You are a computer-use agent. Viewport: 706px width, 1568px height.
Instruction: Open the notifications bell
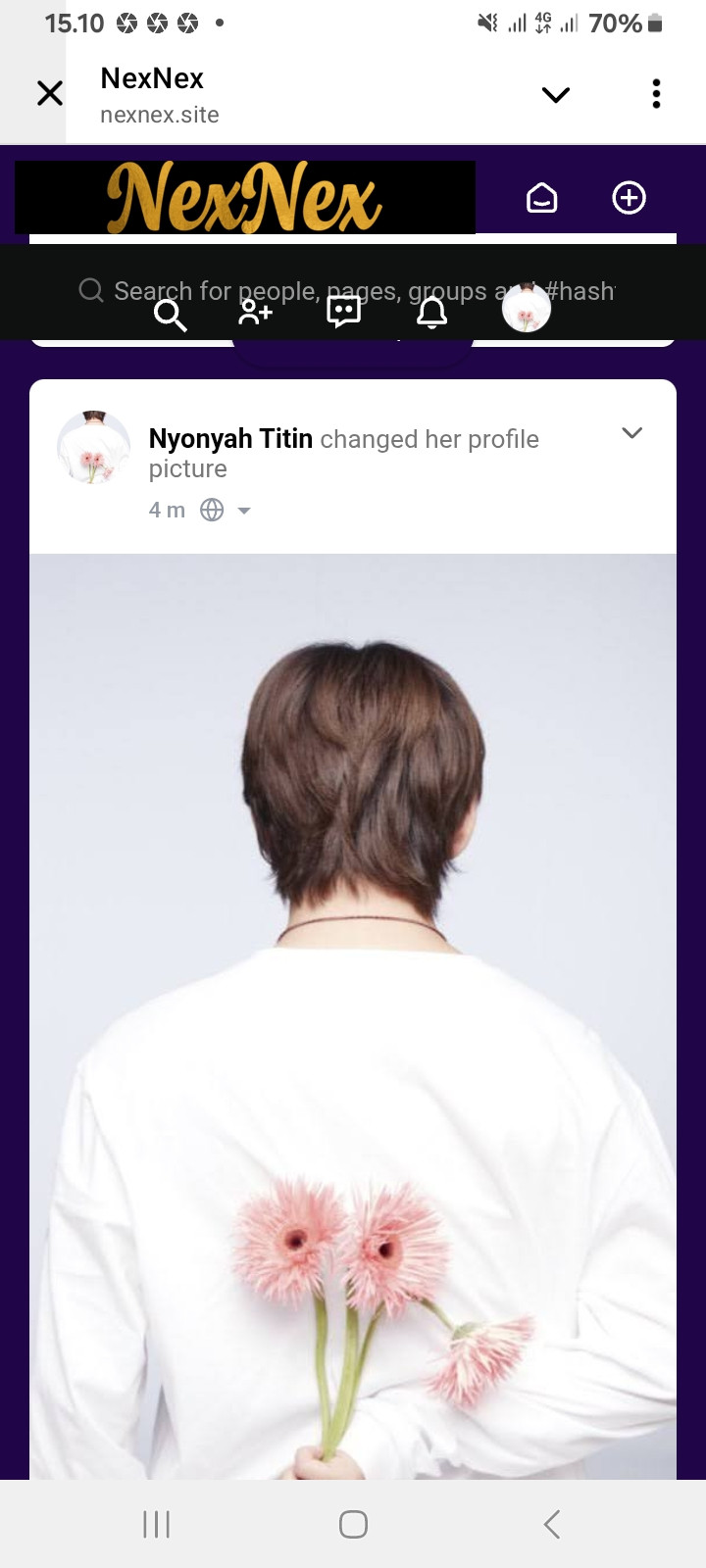click(431, 314)
